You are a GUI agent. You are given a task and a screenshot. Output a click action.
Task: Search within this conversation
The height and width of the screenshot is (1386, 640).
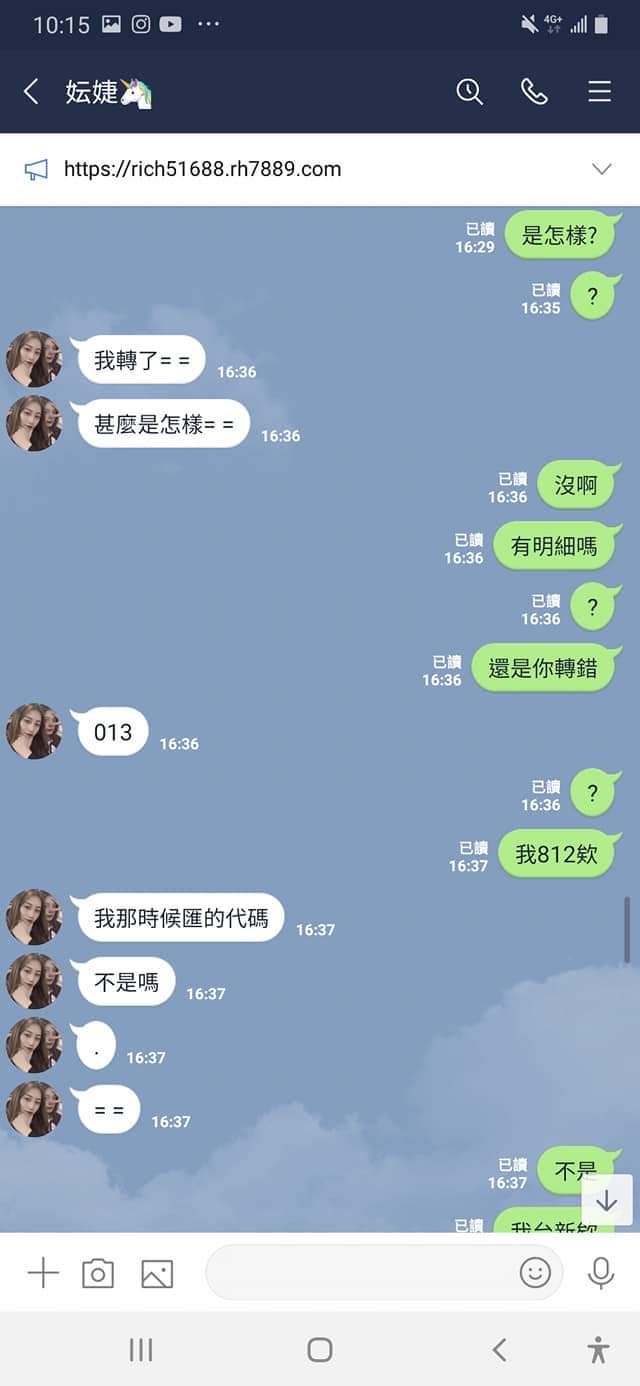[x=469, y=92]
